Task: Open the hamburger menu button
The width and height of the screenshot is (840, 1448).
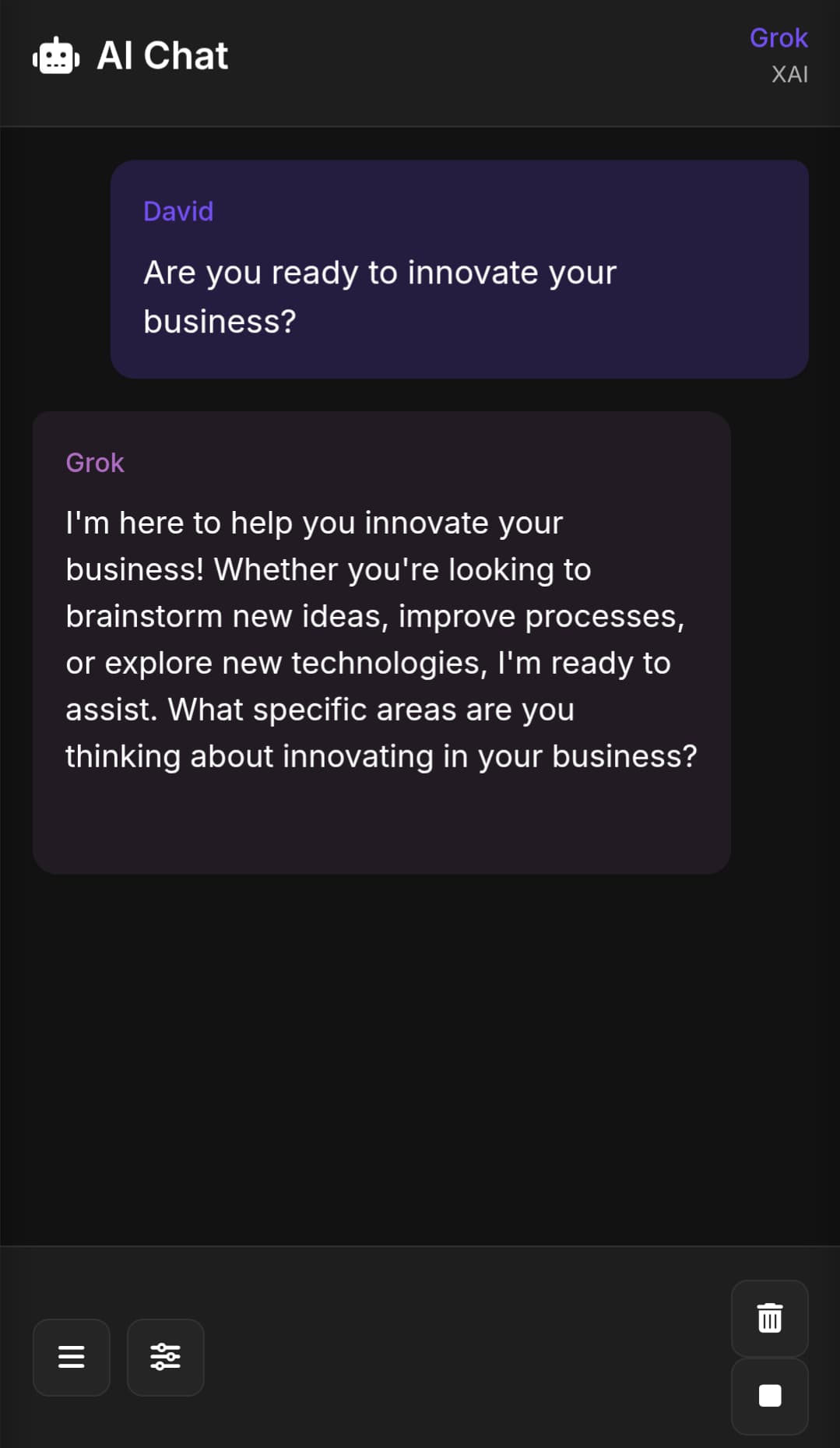Action: click(71, 1357)
